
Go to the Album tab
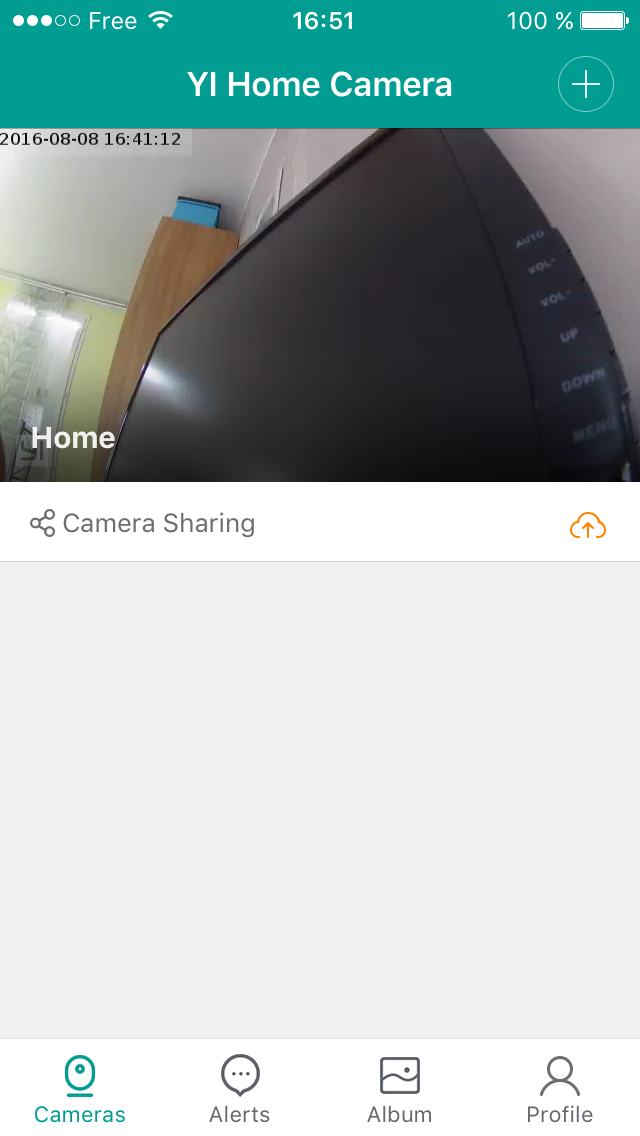(399, 1089)
